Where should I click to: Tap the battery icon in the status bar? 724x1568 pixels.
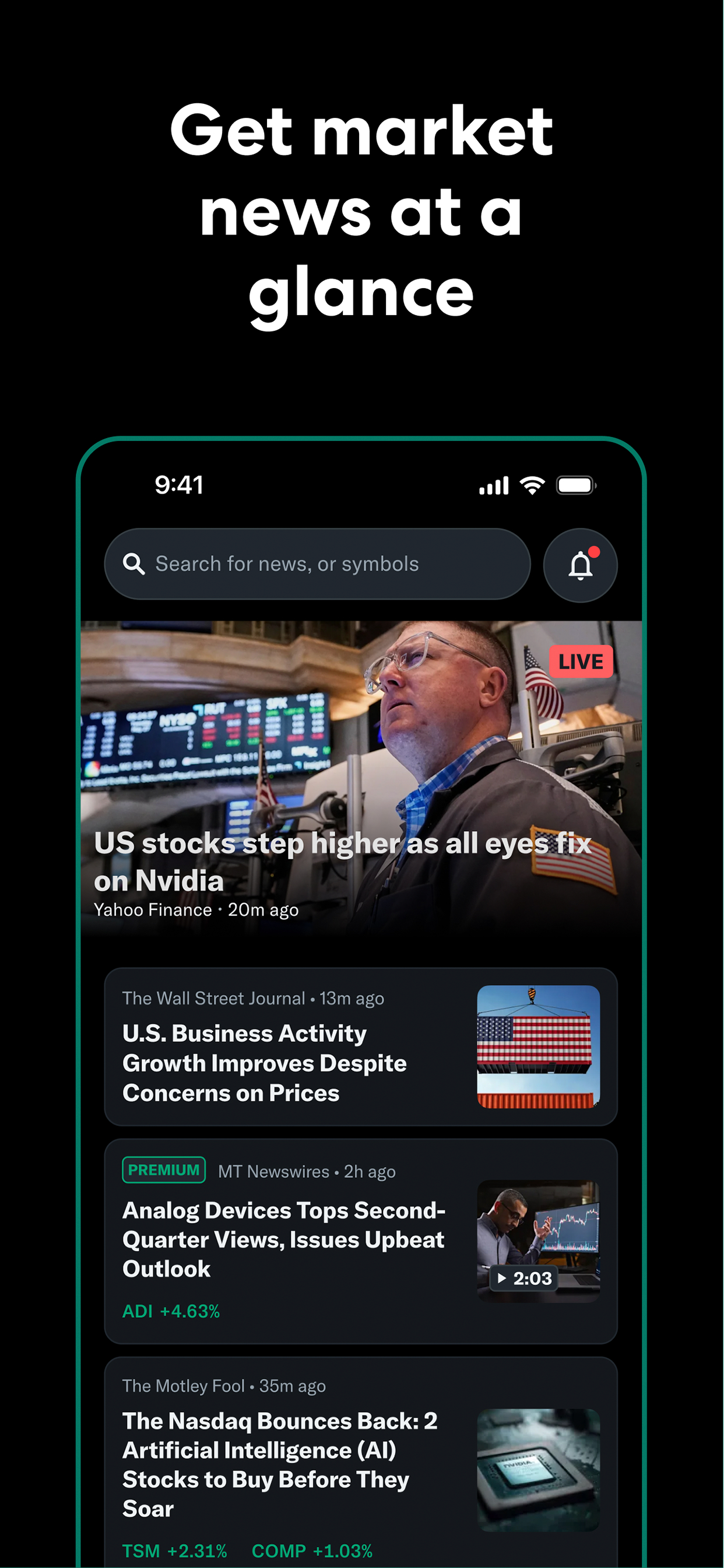[574, 485]
